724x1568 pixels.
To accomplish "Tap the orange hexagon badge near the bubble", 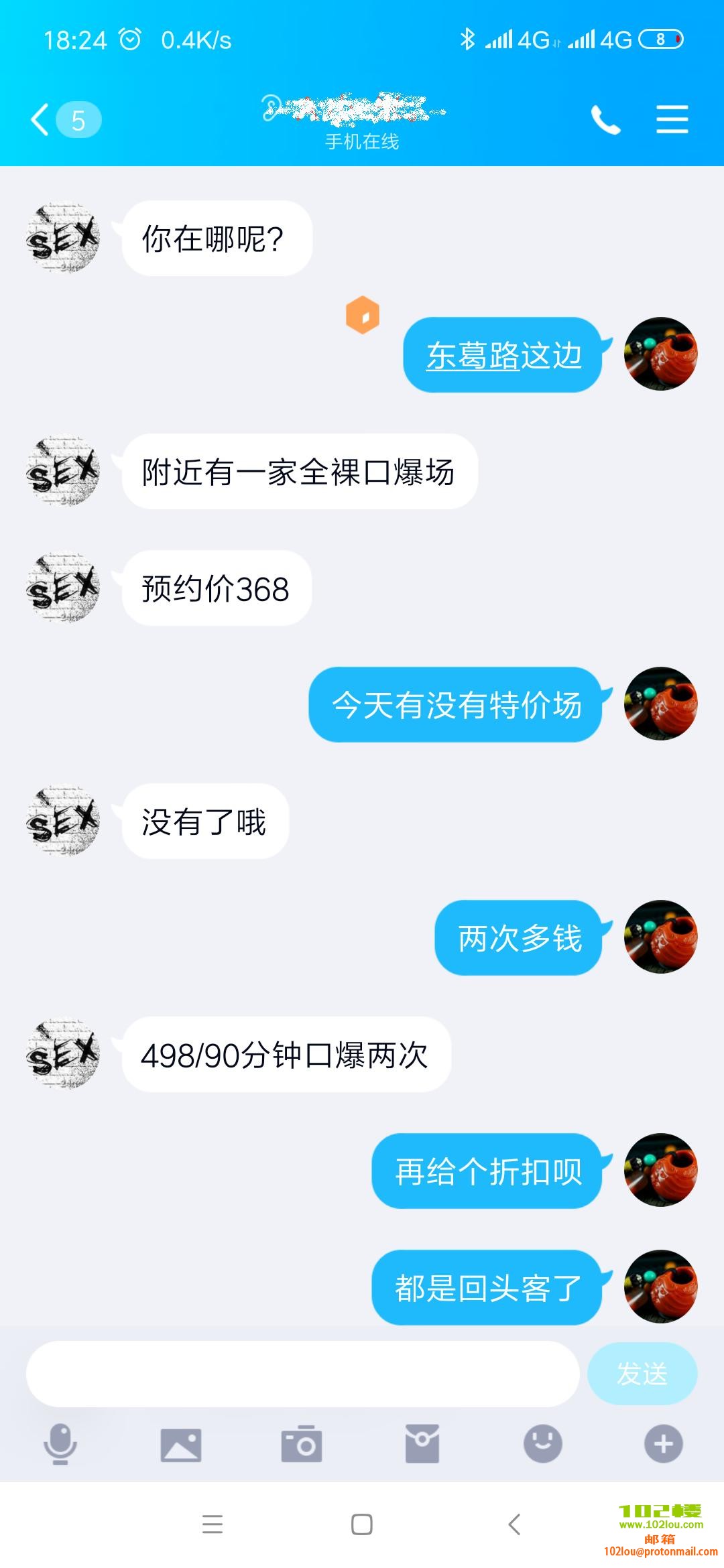I will (x=362, y=315).
